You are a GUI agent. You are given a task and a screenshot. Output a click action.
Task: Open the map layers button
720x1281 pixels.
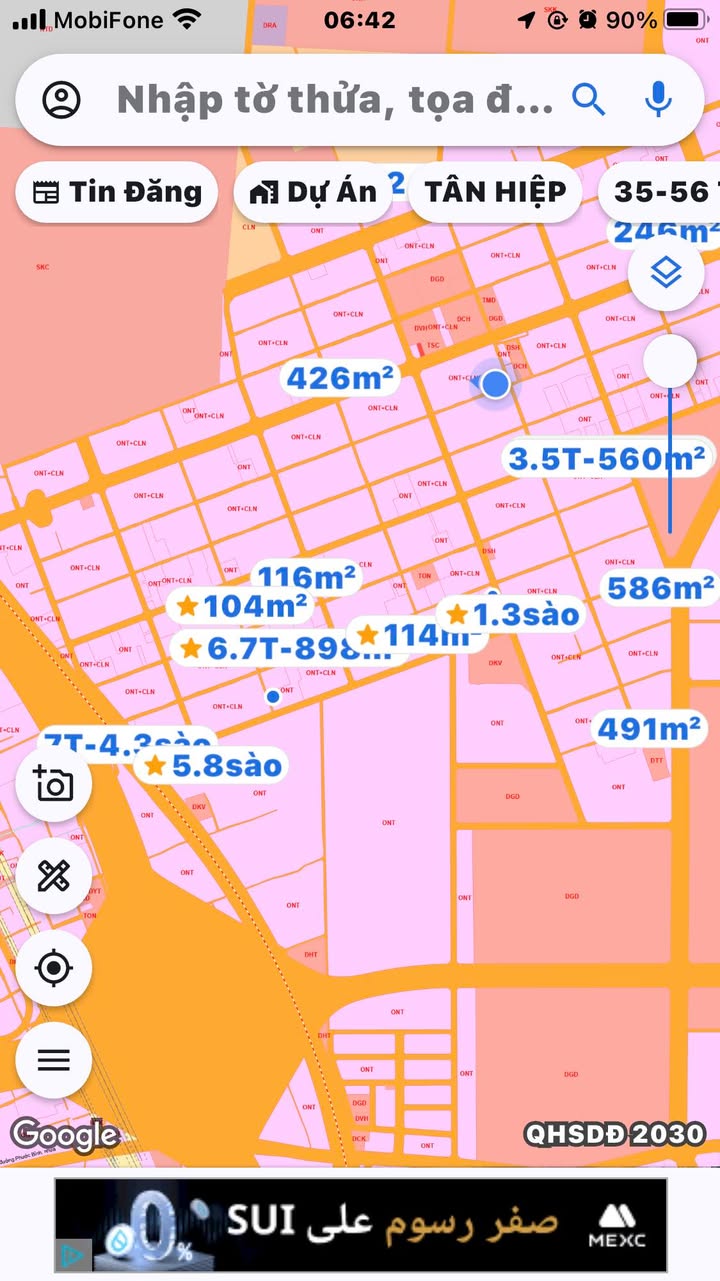tap(666, 272)
